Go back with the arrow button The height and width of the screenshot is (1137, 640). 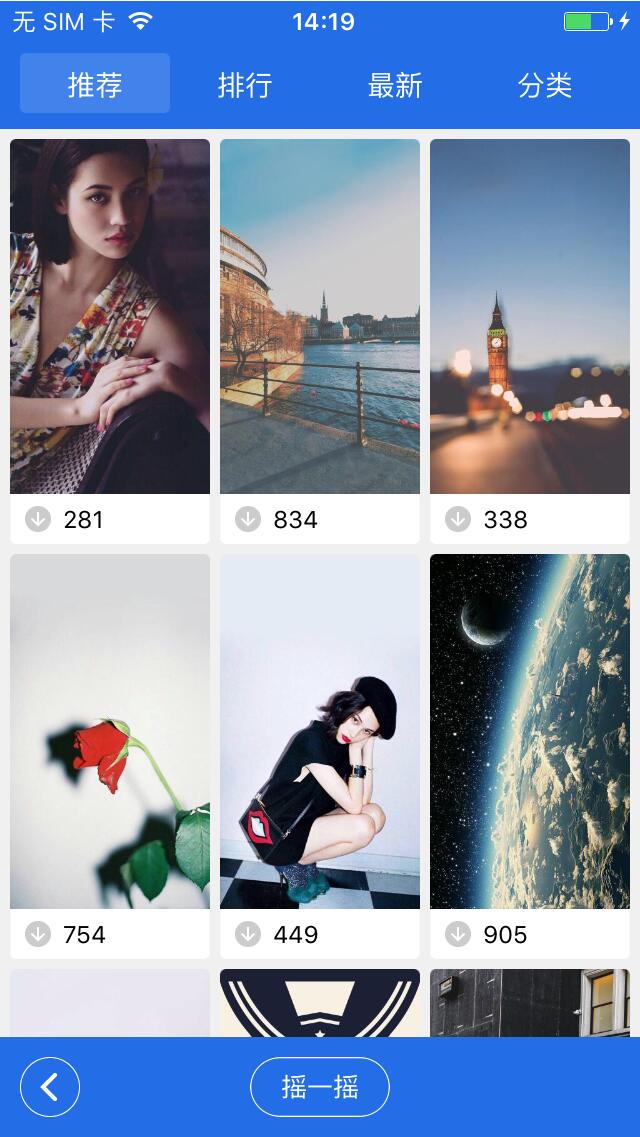(50, 1086)
